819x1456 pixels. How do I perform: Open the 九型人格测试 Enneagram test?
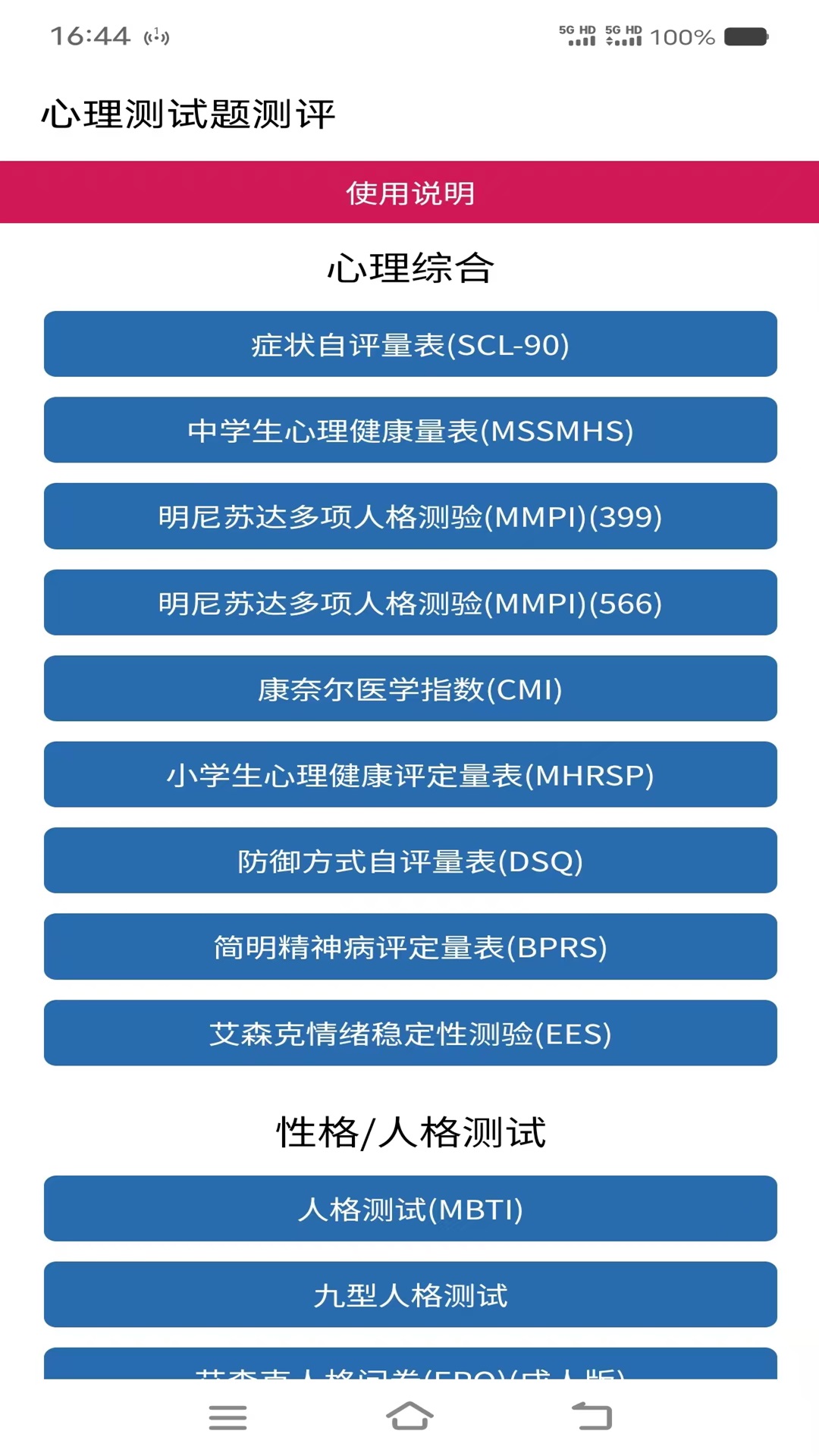pos(409,1294)
